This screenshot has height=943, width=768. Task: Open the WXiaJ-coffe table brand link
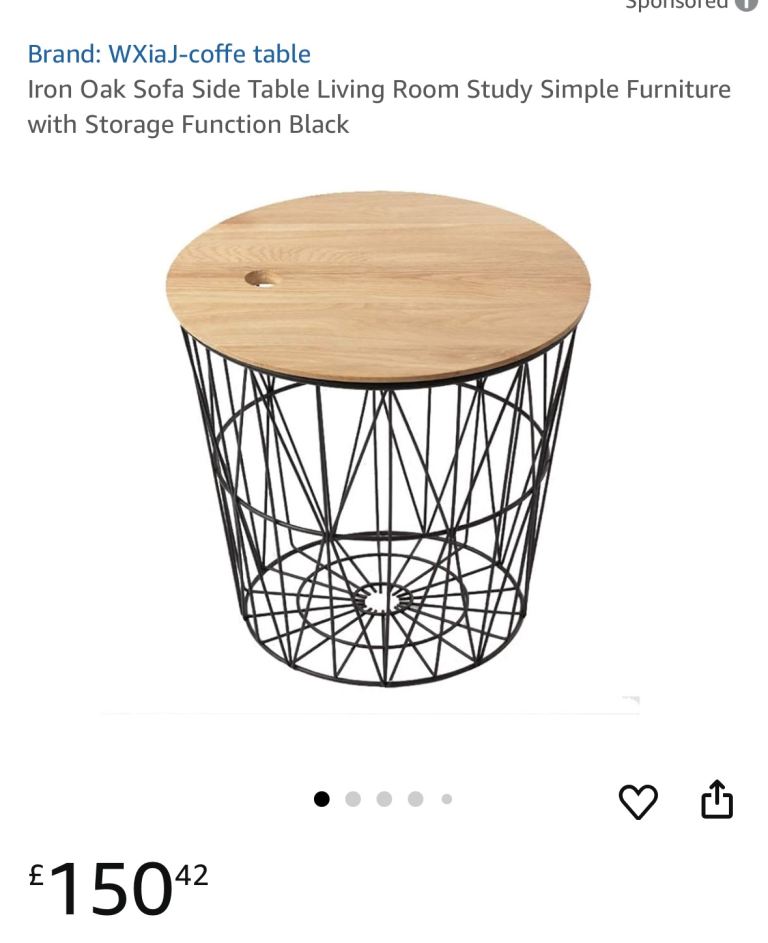point(169,54)
